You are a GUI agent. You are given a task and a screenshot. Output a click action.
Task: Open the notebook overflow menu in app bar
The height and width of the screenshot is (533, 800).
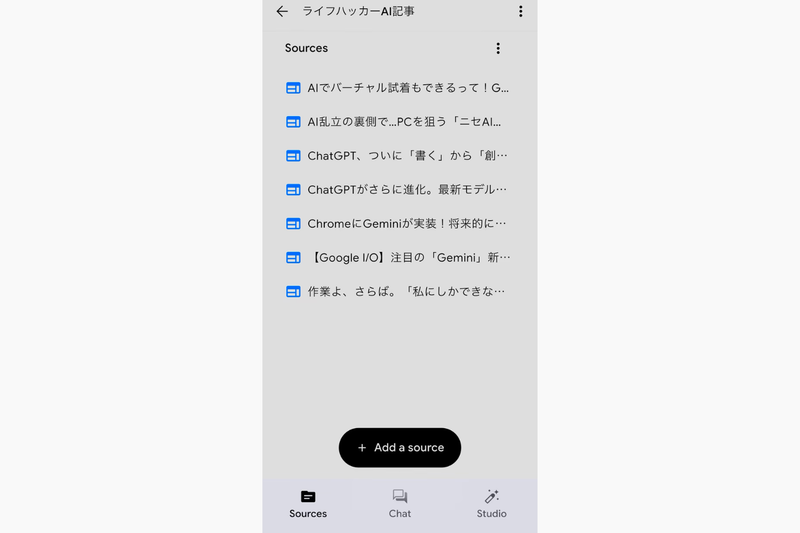[x=520, y=12]
